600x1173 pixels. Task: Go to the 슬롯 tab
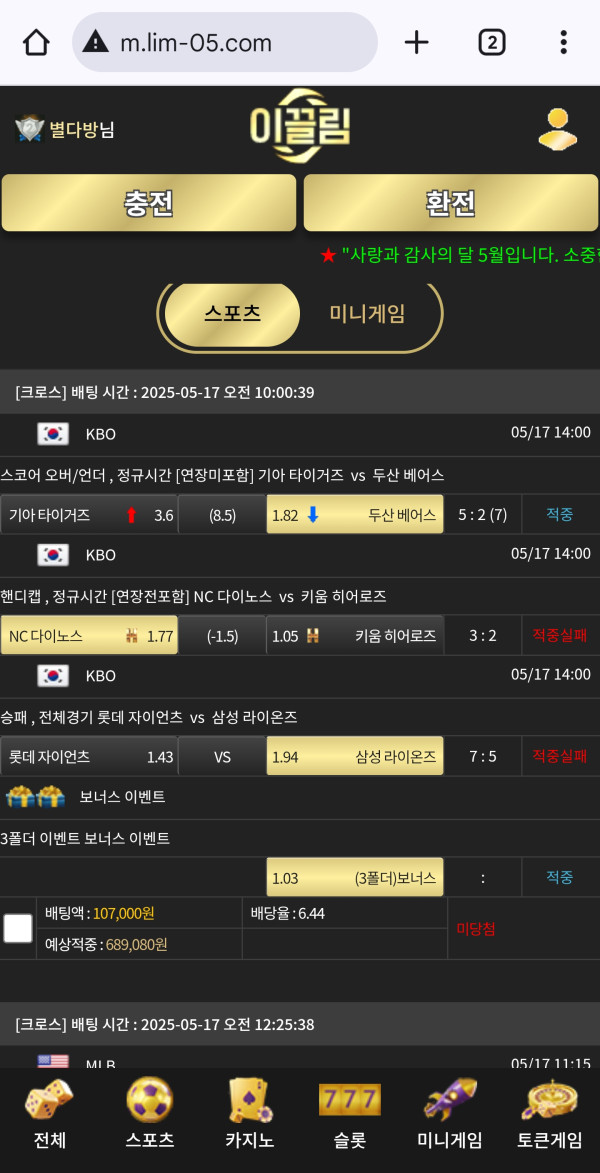pos(349,1115)
